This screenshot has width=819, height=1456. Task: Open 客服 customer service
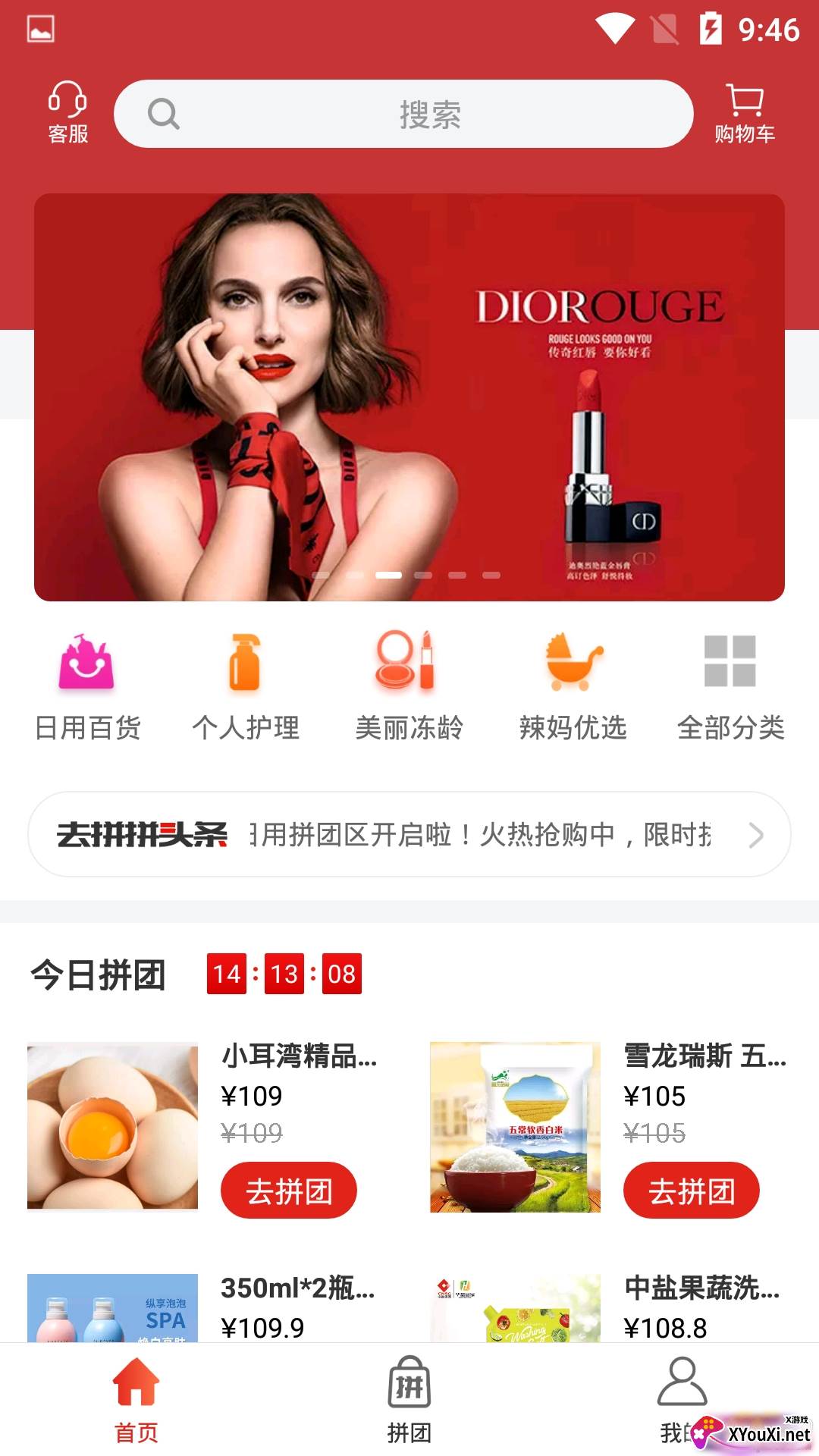(67, 113)
